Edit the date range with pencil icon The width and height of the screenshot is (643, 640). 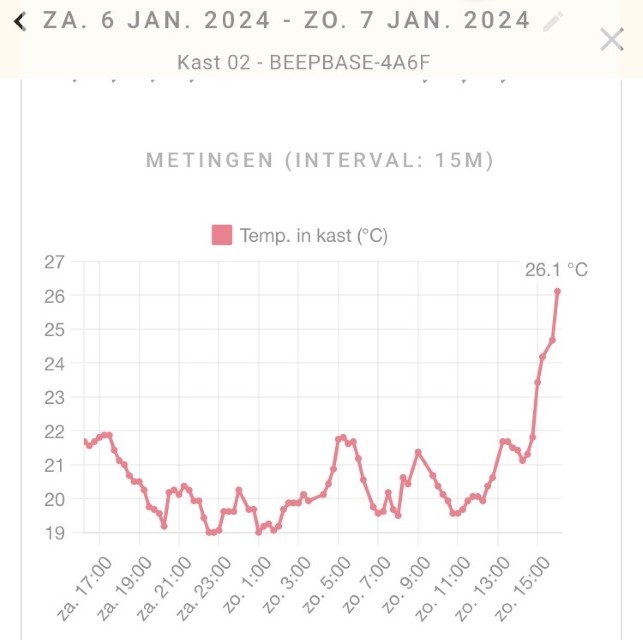pos(553,21)
